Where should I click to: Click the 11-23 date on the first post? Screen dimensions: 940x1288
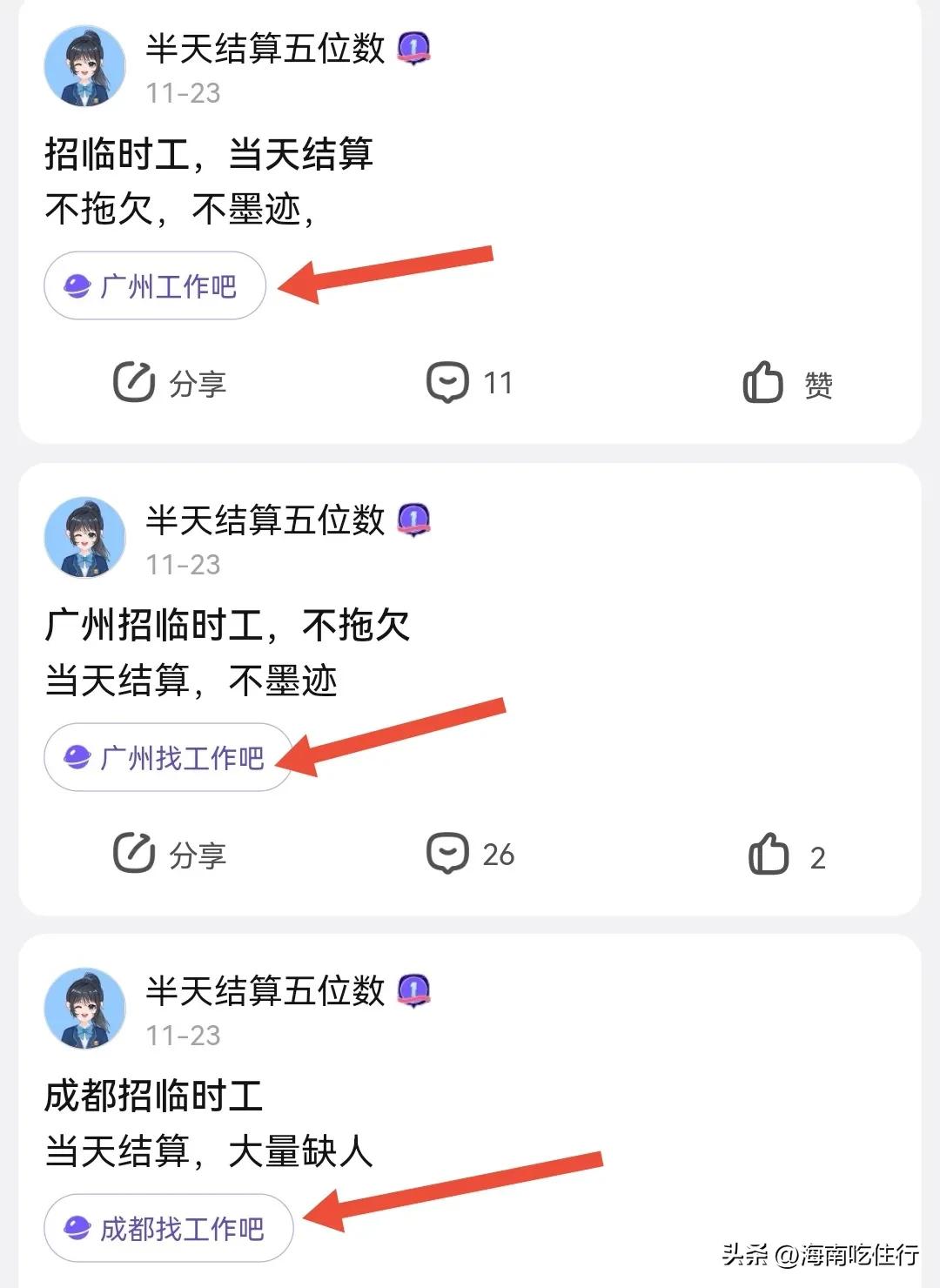point(185,91)
